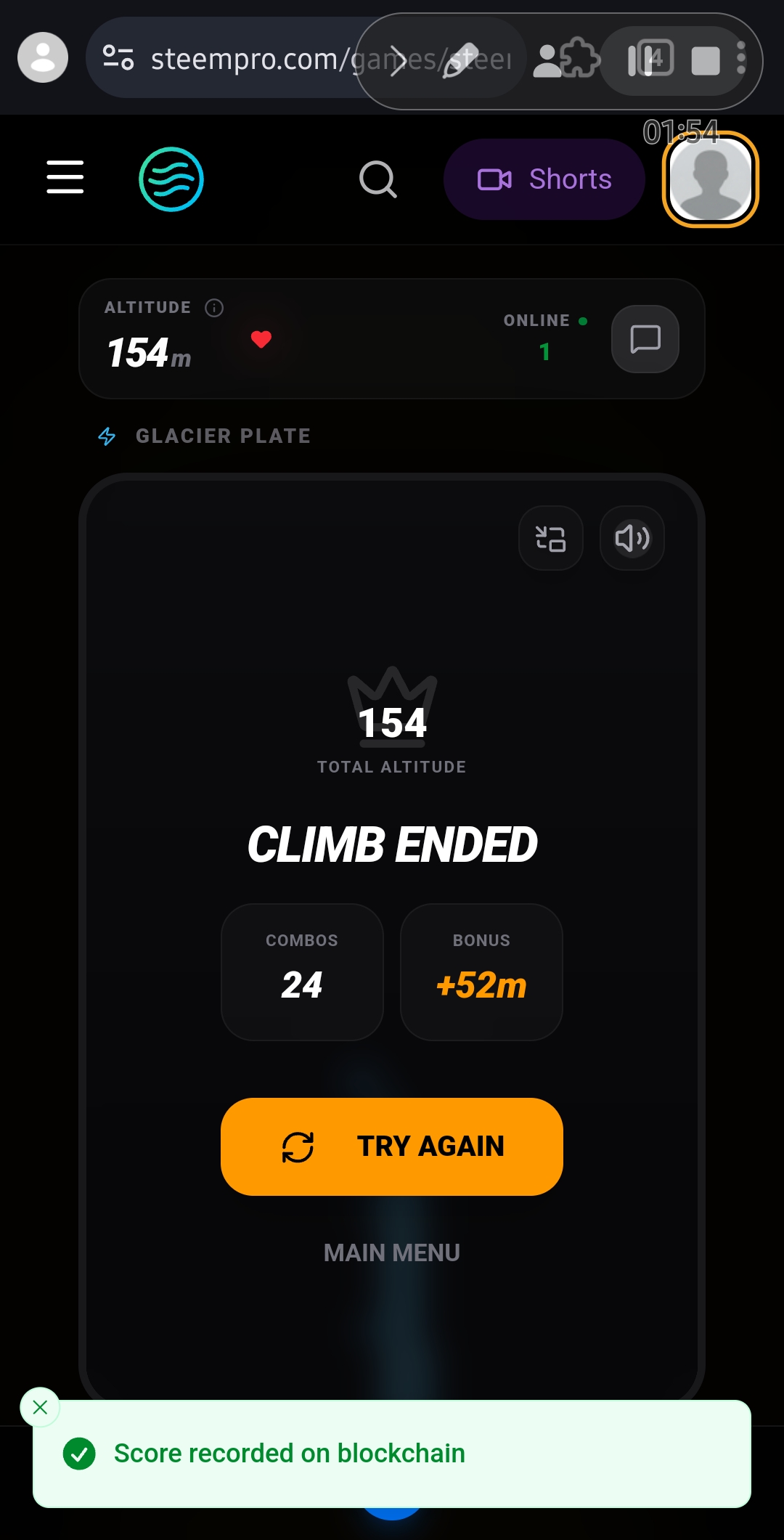784x1540 pixels.
Task: Show altitude info tooltip
Action: point(214,308)
